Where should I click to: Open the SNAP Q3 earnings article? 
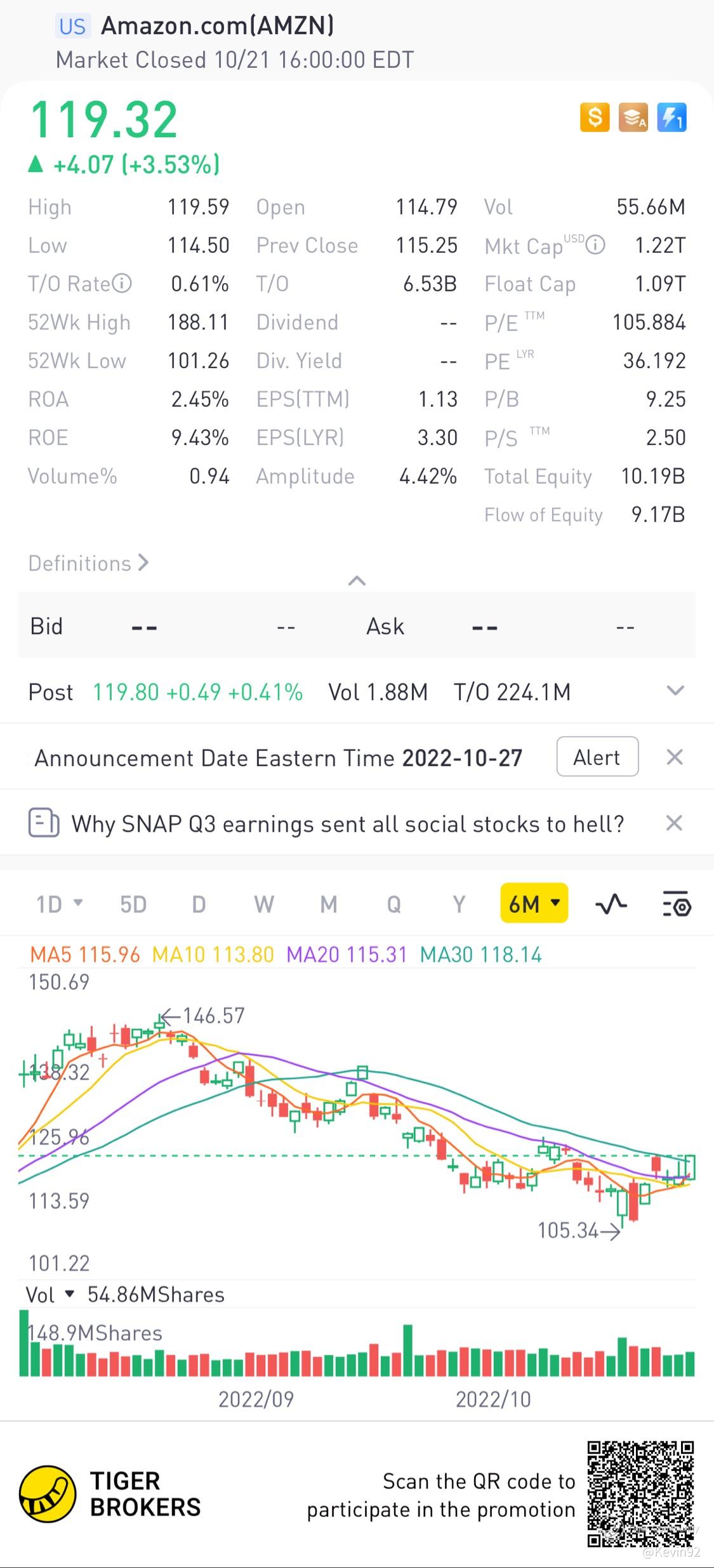click(347, 824)
